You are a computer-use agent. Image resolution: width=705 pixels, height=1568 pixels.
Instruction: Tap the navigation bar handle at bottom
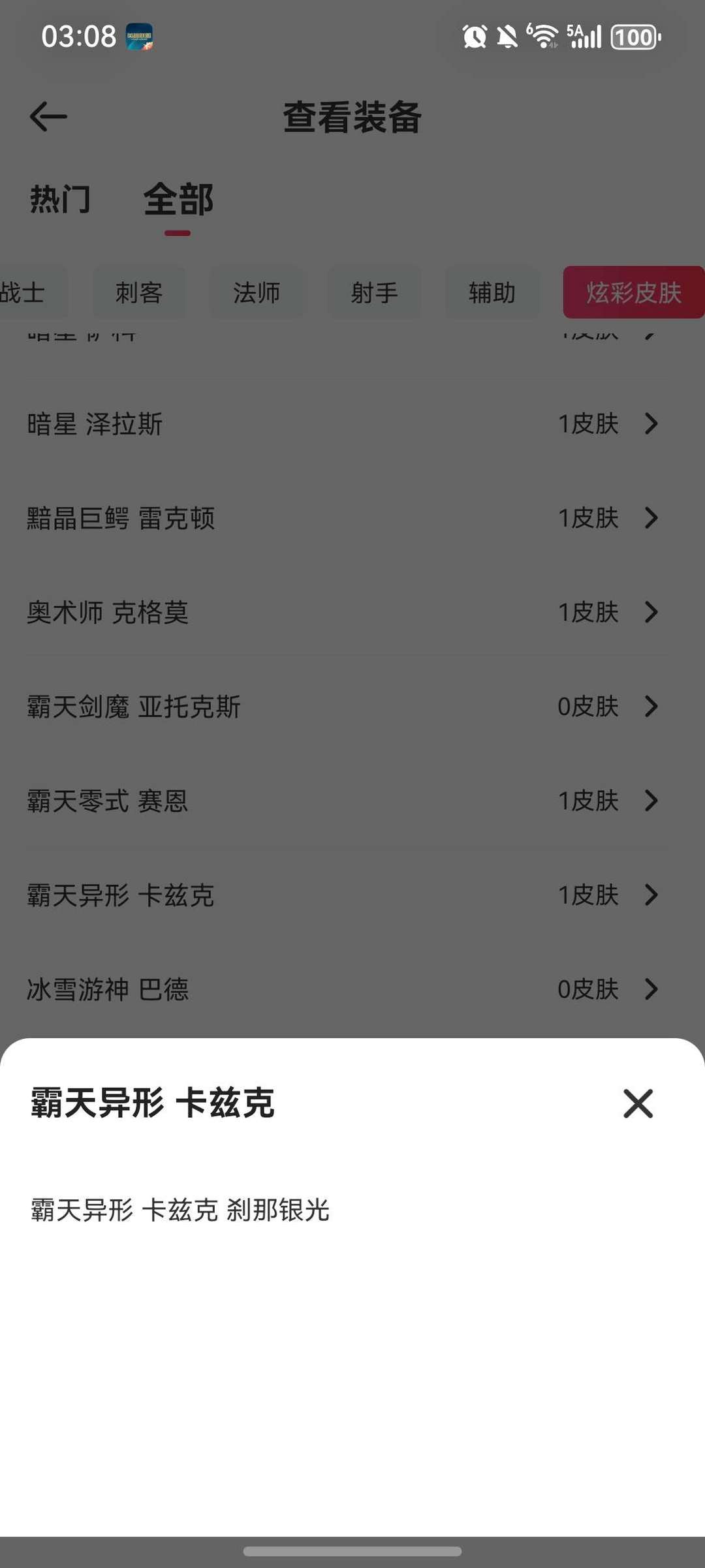point(352,1550)
